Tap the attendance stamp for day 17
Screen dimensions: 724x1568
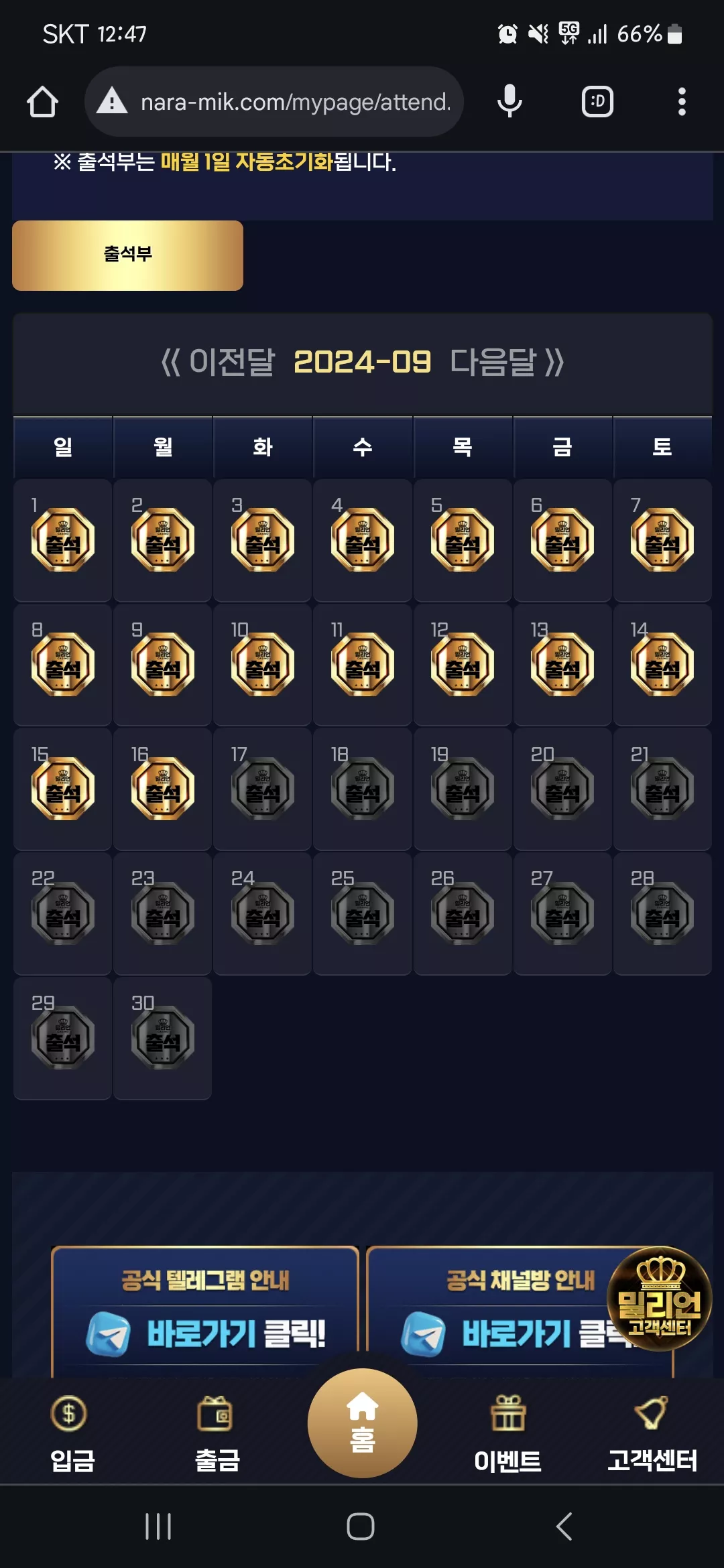tap(263, 789)
